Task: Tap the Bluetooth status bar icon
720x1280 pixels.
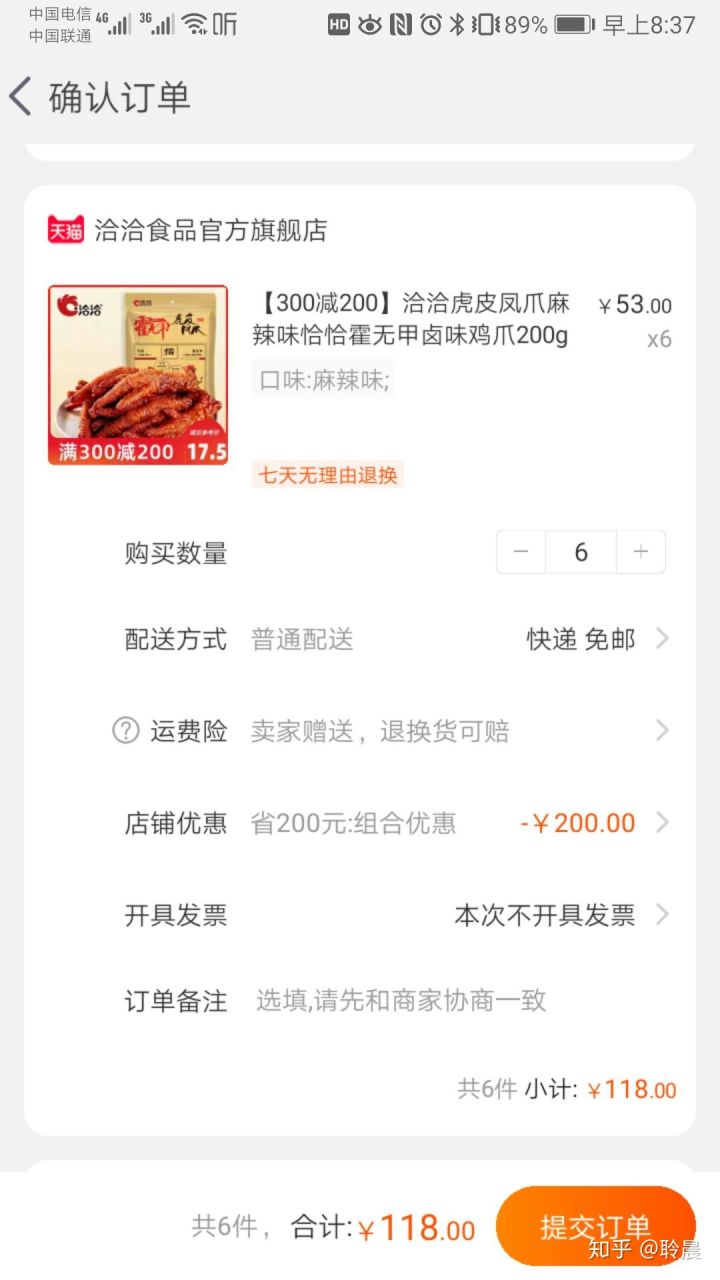Action: 456,23
